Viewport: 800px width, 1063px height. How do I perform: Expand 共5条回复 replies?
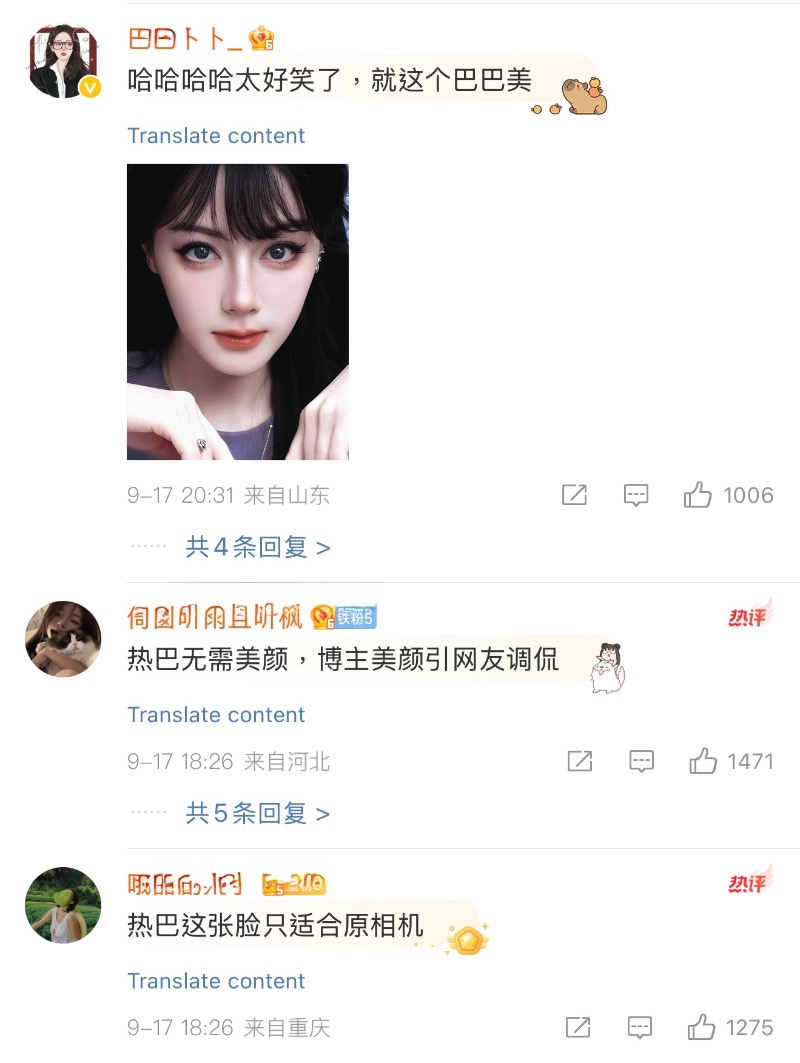(x=258, y=814)
